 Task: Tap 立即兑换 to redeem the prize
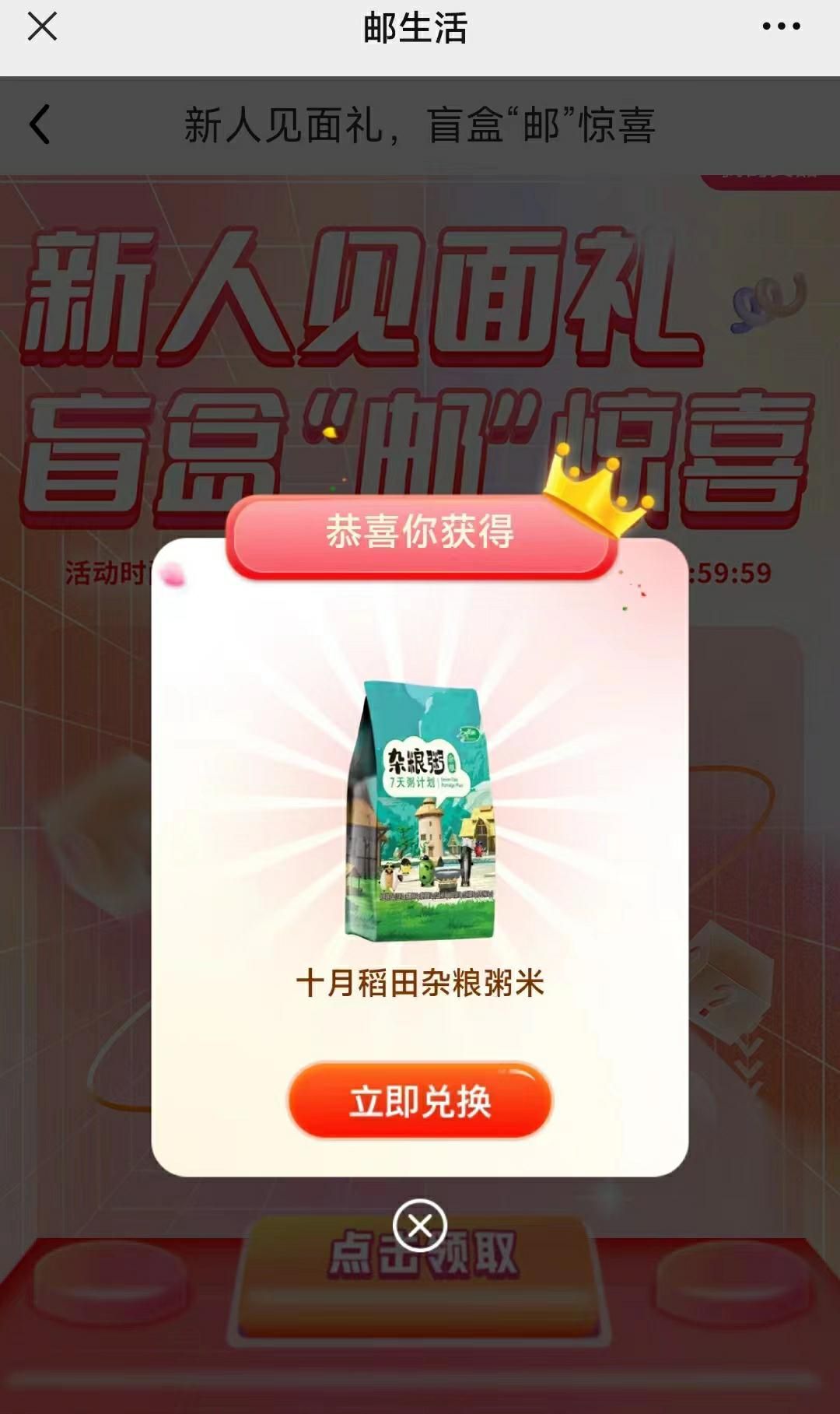pos(419,1101)
